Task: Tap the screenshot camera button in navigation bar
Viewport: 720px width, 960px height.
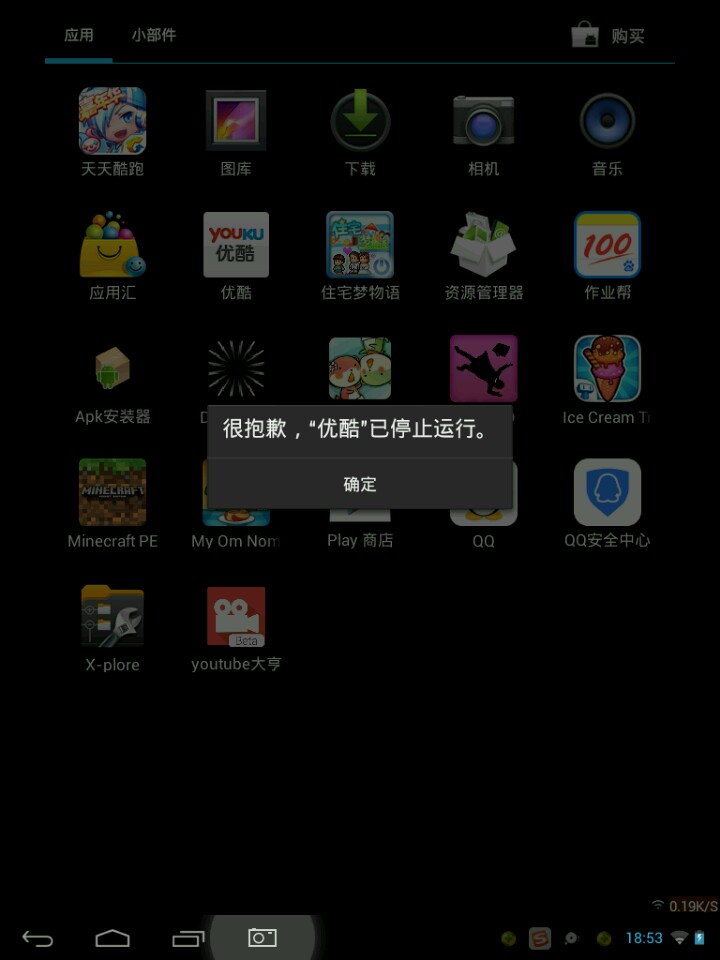Action: point(262,937)
